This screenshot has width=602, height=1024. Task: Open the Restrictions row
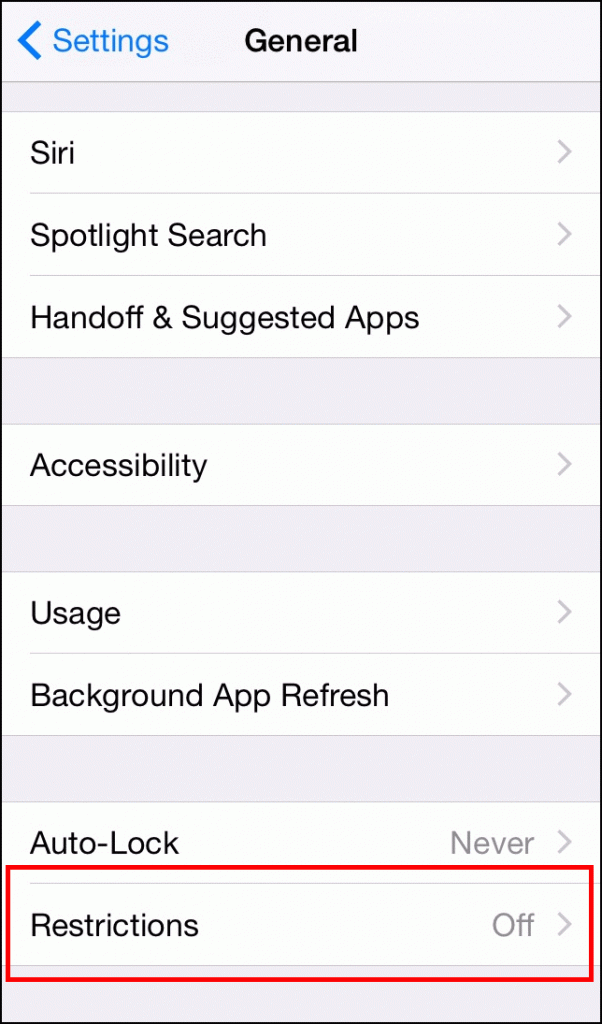coord(300,925)
